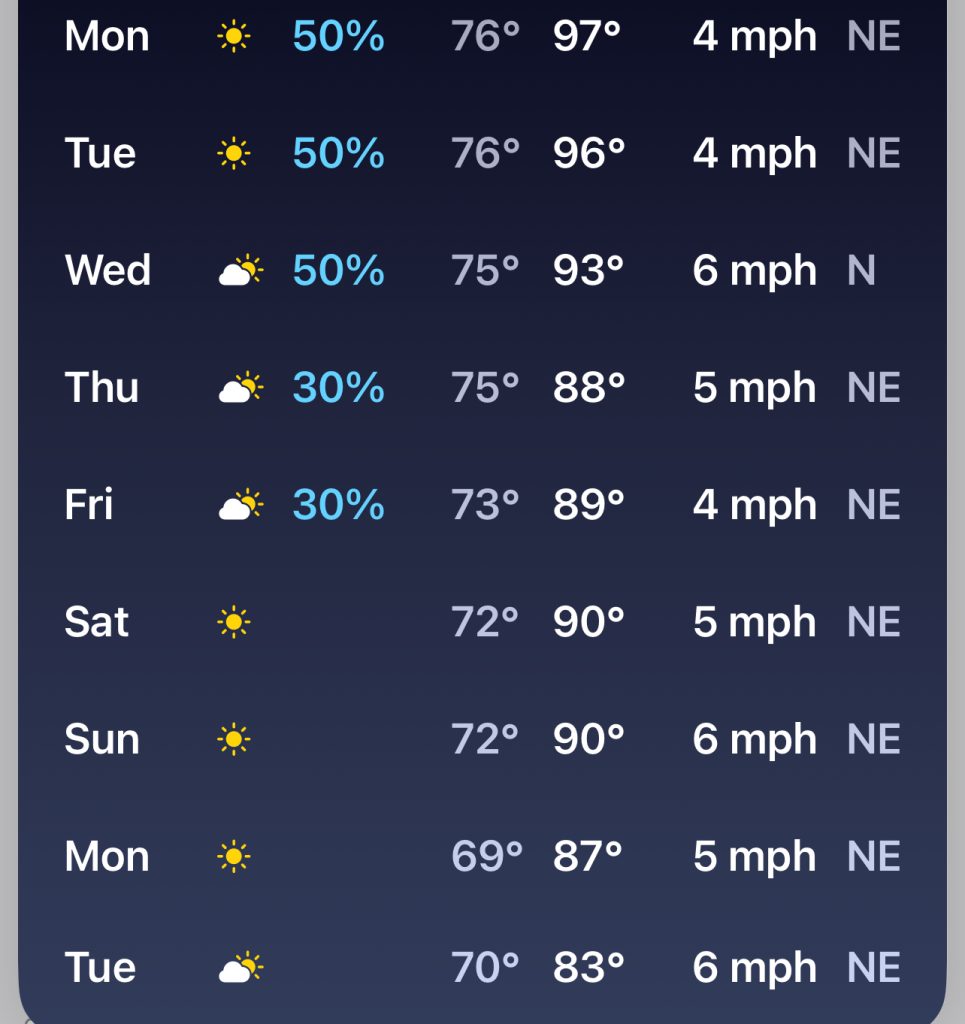Open Saturday's forecast row
This screenshot has width=965, height=1024.
pos(482,622)
